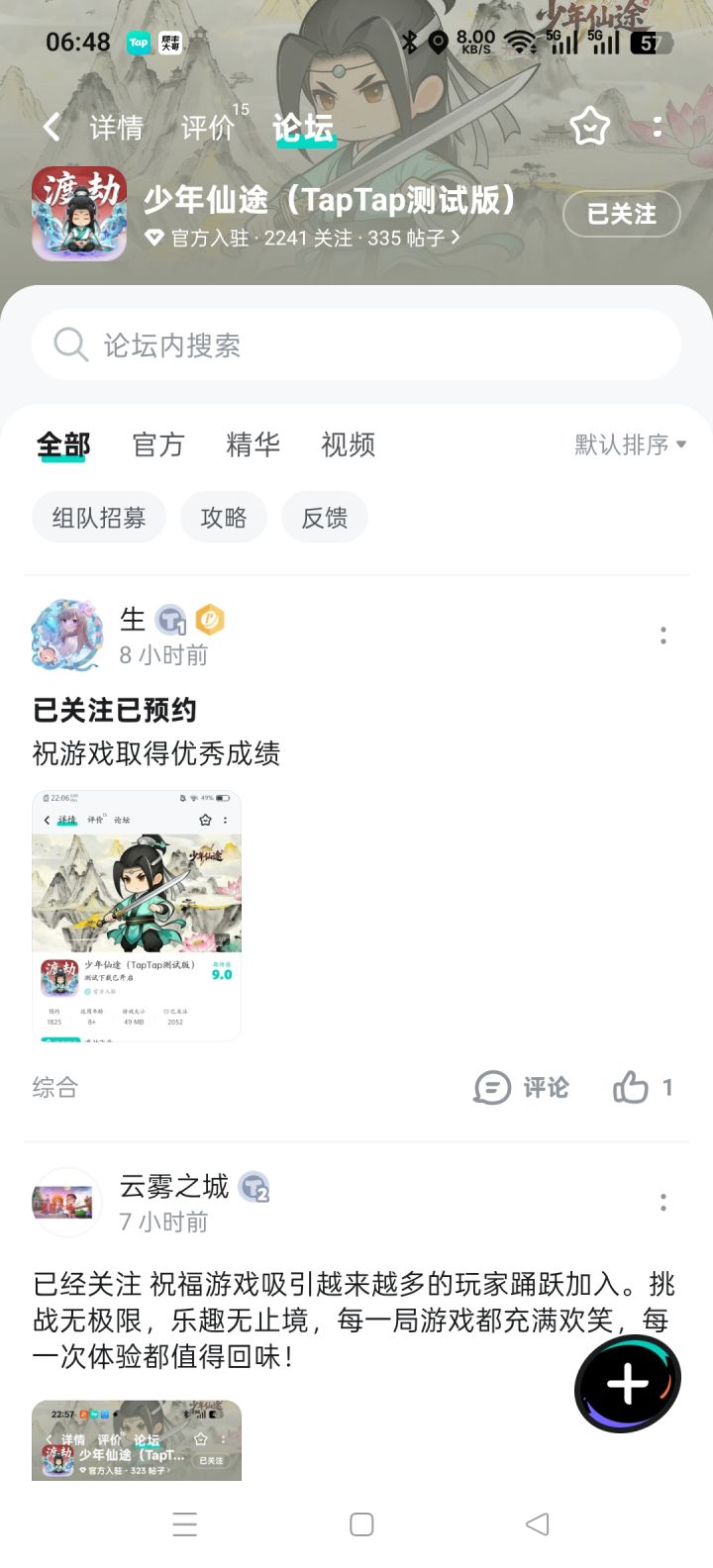Image resolution: width=713 pixels, height=1568 pixels.
Task: Switch to the 评价 tab
Action: (x=207, y=127)
